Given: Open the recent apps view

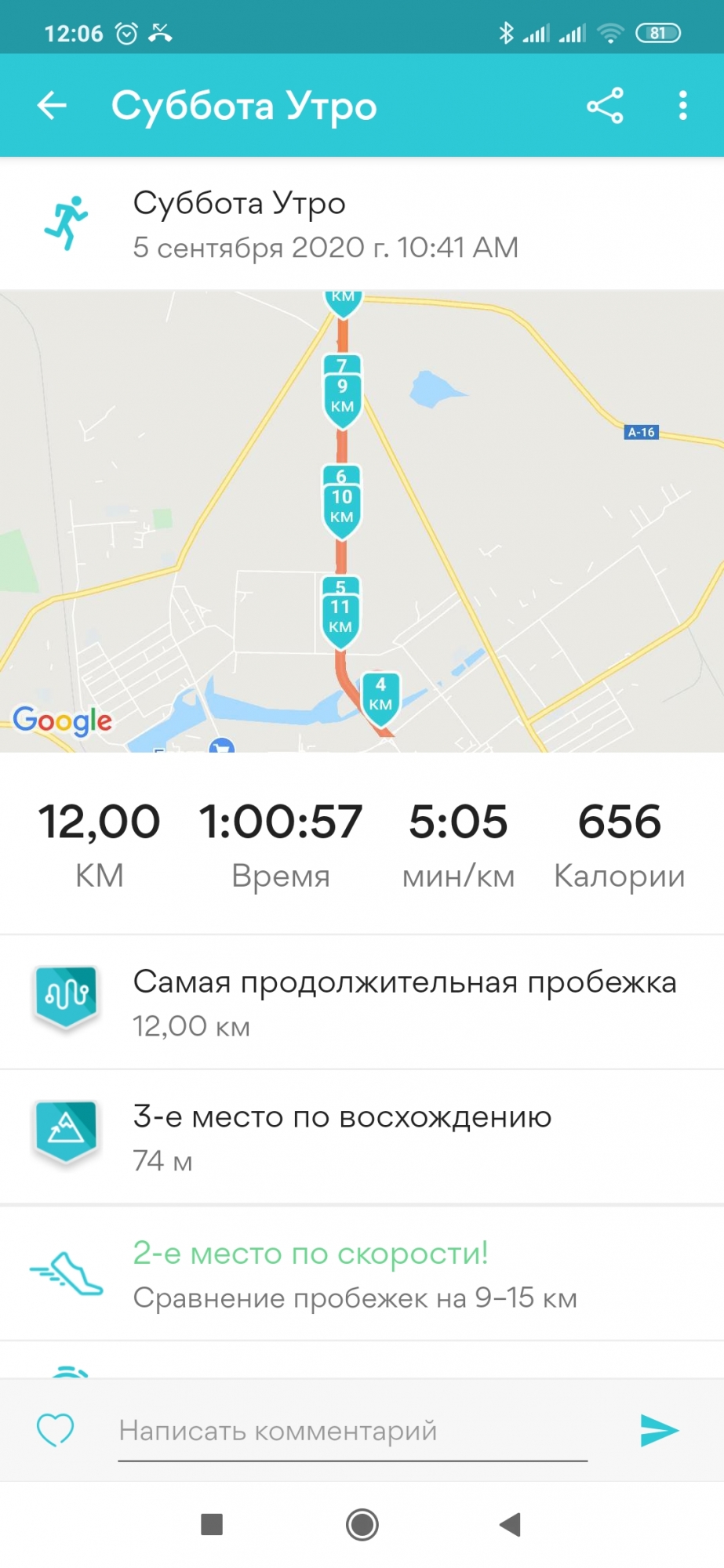Looking at the screenshot, I should click(x=212, y=1525).
